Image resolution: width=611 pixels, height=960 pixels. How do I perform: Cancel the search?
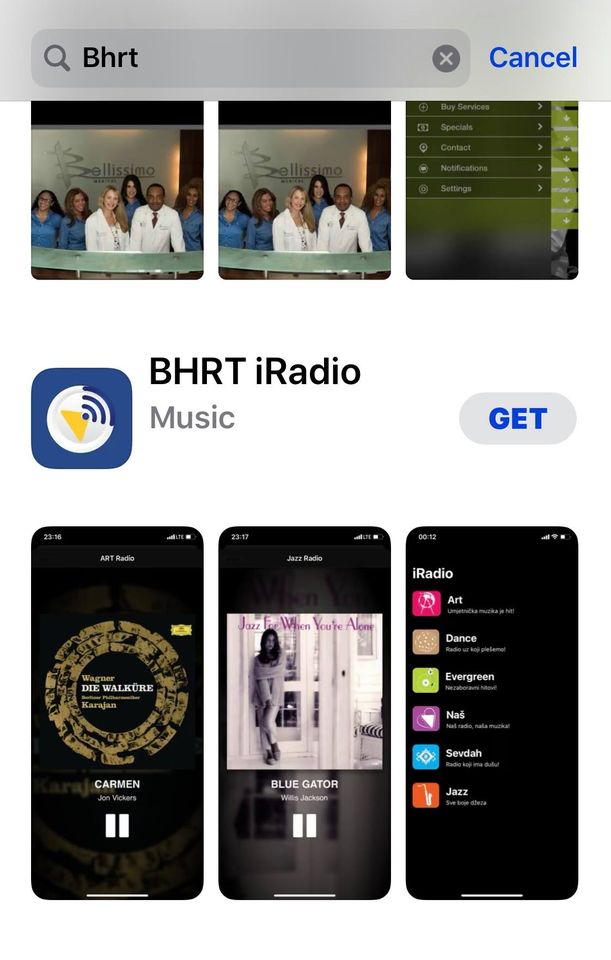point(533,57)
